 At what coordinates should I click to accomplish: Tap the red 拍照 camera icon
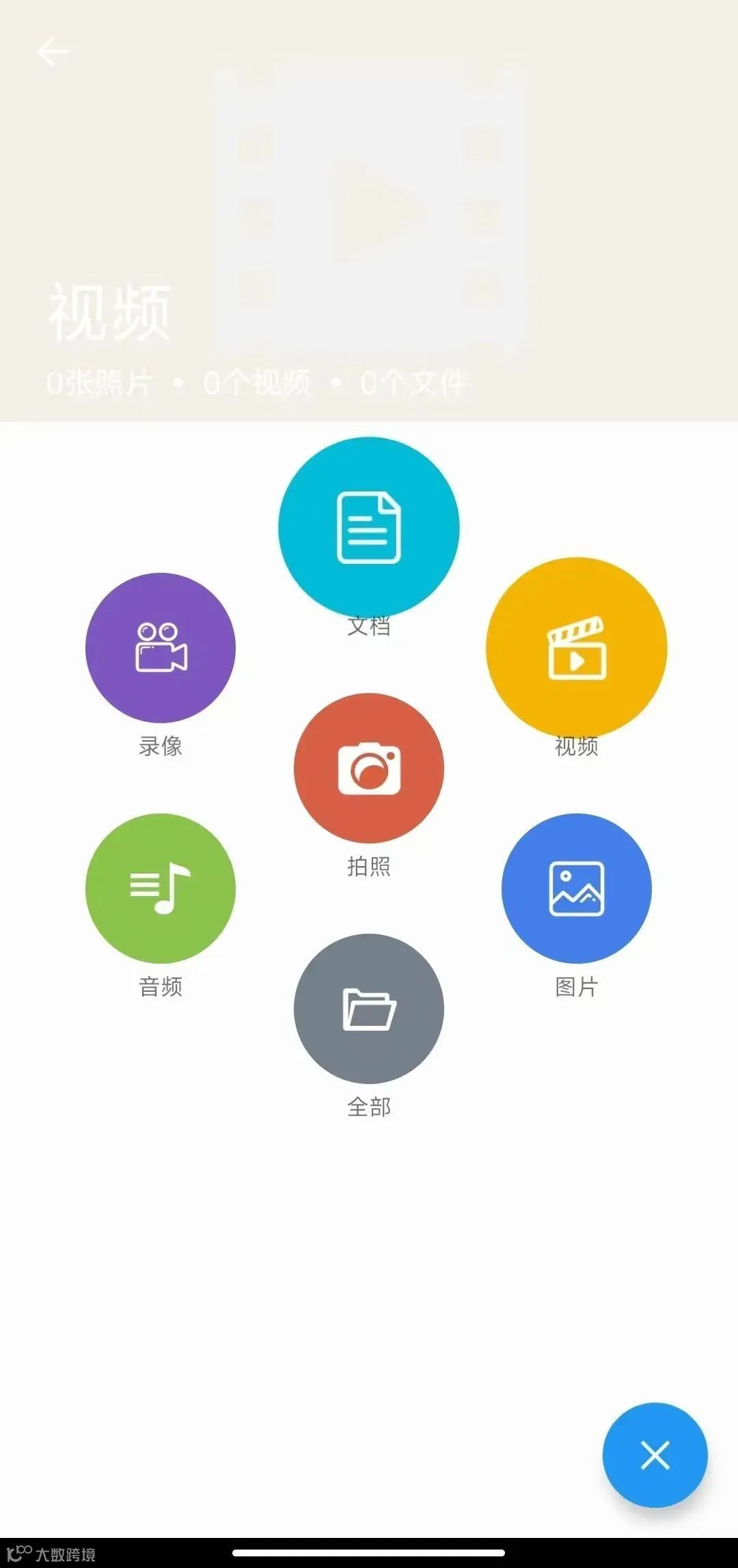click(369, 768)
